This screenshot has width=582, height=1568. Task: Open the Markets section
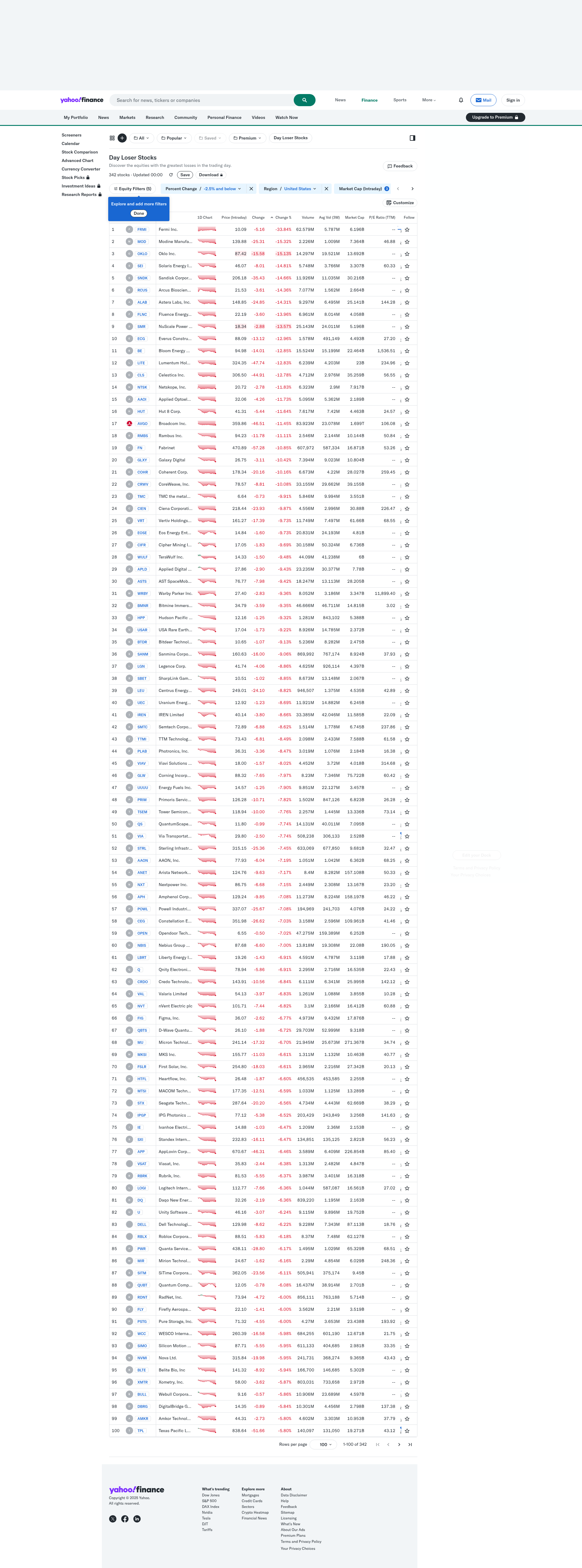(127, 117)
